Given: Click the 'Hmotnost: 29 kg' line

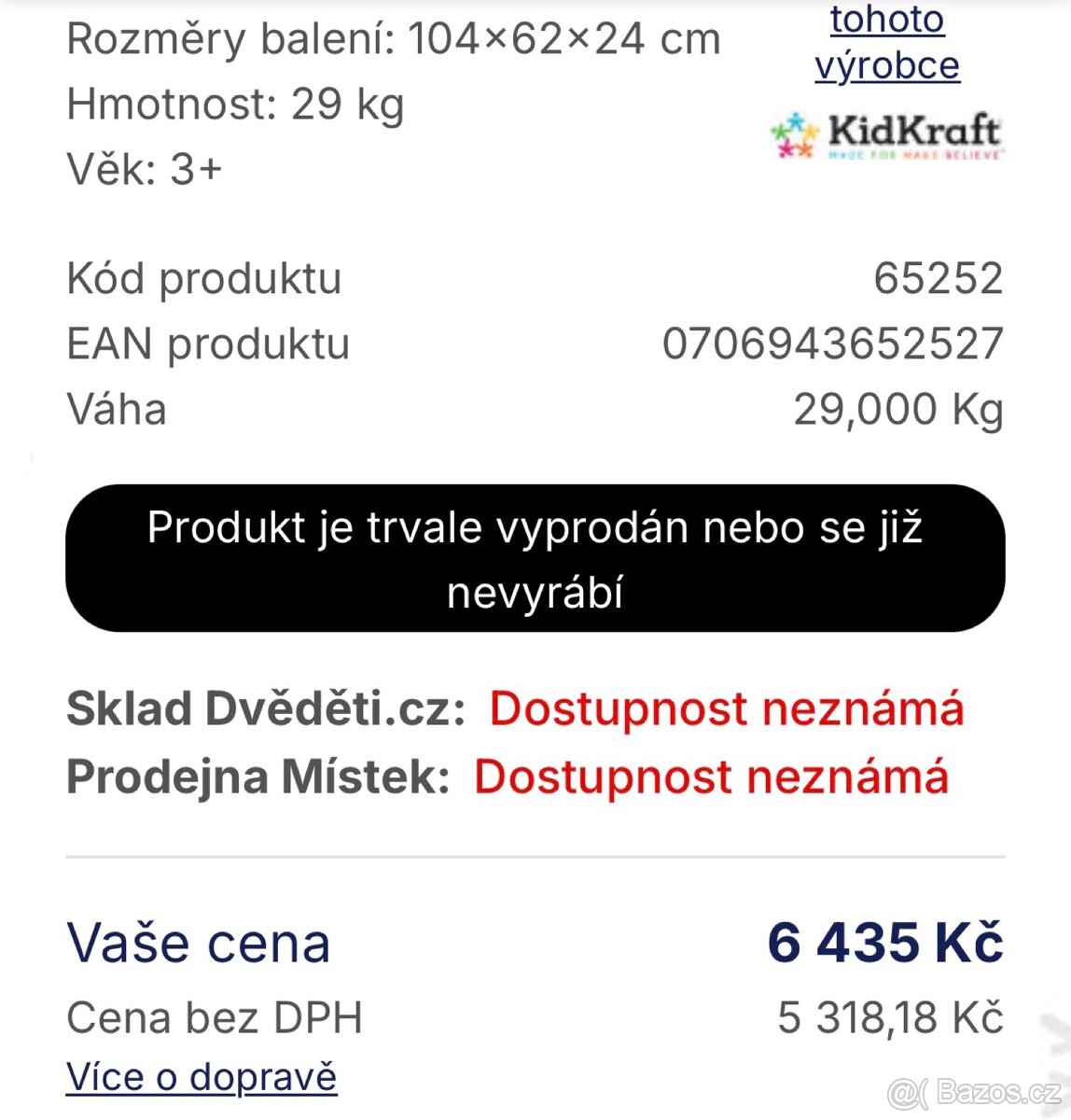Looking at the screenshot, I should 234,104.
